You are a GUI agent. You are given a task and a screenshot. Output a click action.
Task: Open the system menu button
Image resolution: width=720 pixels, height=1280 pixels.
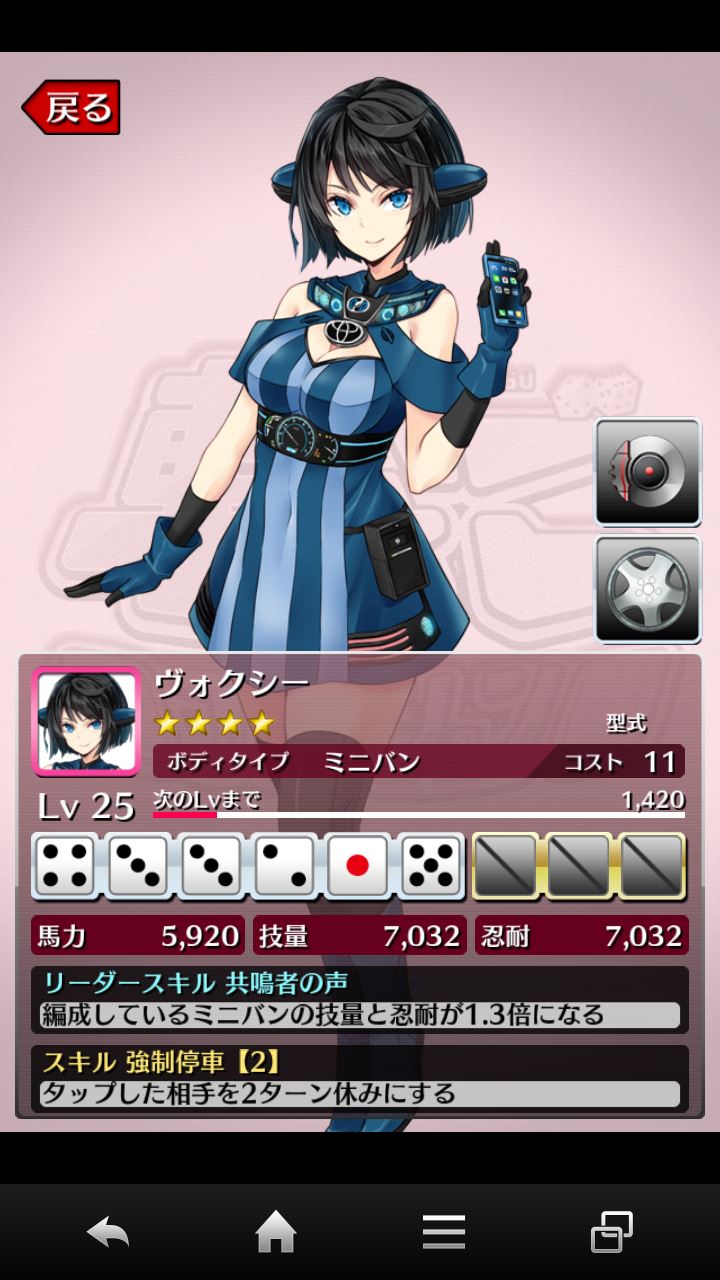point(444,1232)
